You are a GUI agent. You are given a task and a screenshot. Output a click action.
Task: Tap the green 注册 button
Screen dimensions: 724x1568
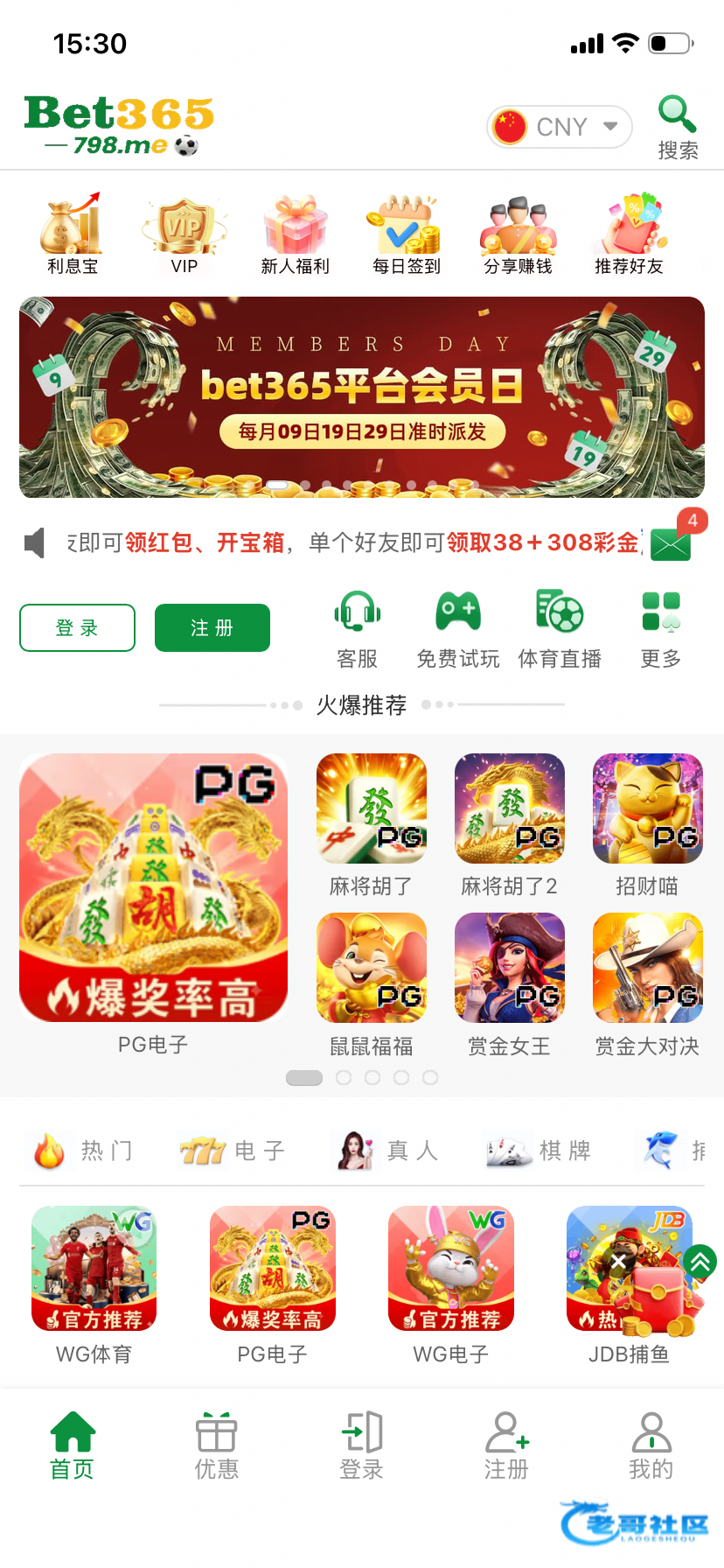coord(212,628)
